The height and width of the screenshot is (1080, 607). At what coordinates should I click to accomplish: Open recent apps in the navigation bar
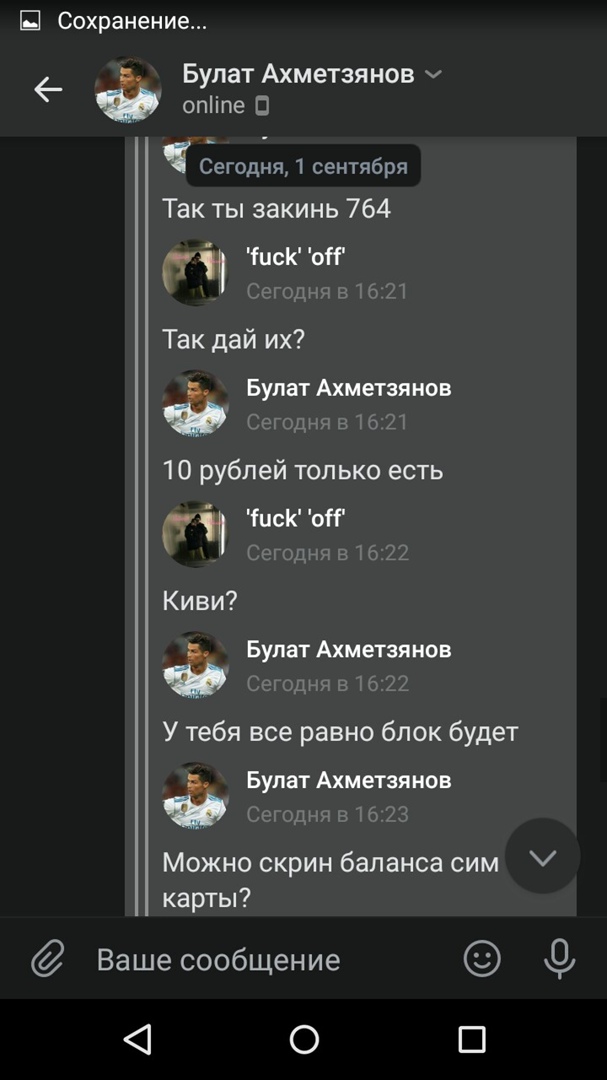471,1040
